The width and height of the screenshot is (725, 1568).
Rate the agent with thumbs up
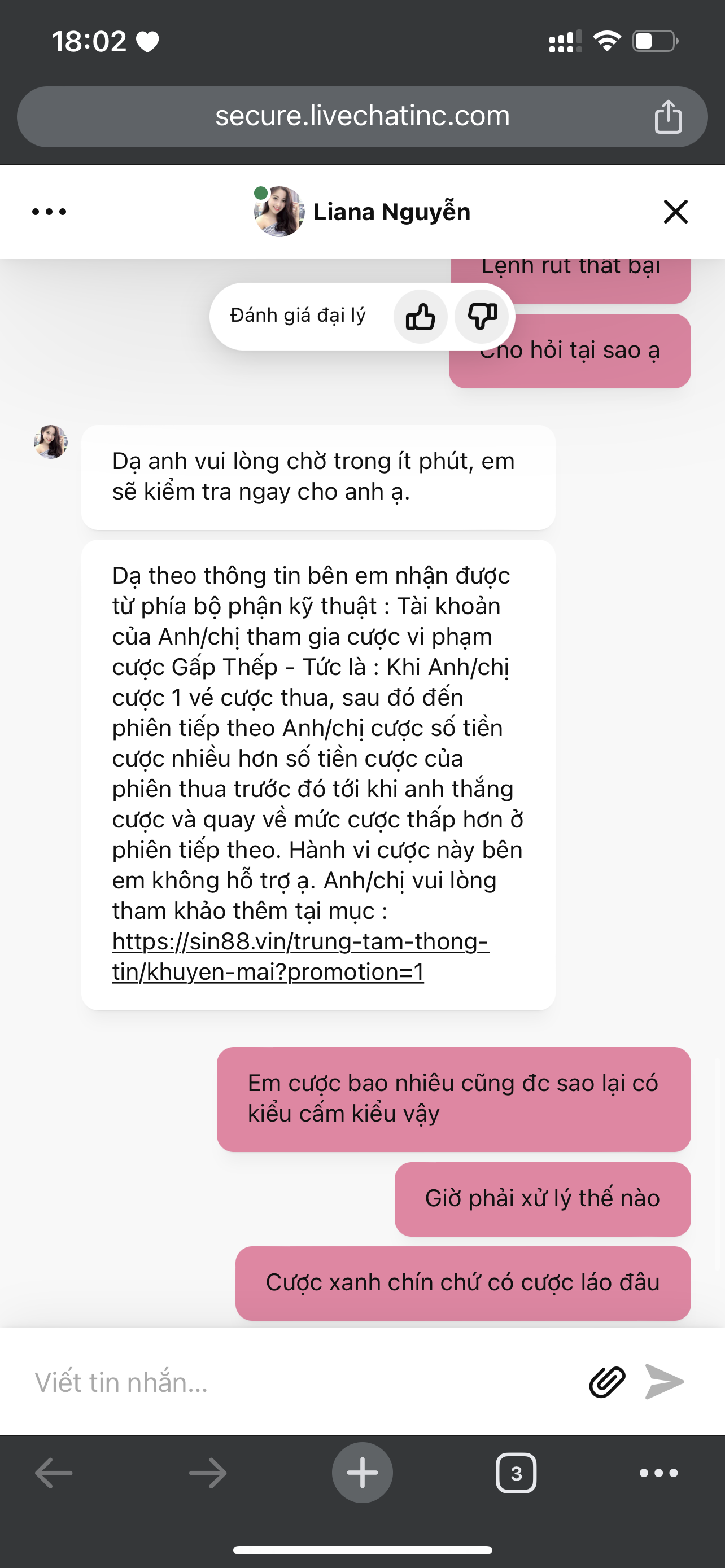[421, 317]
